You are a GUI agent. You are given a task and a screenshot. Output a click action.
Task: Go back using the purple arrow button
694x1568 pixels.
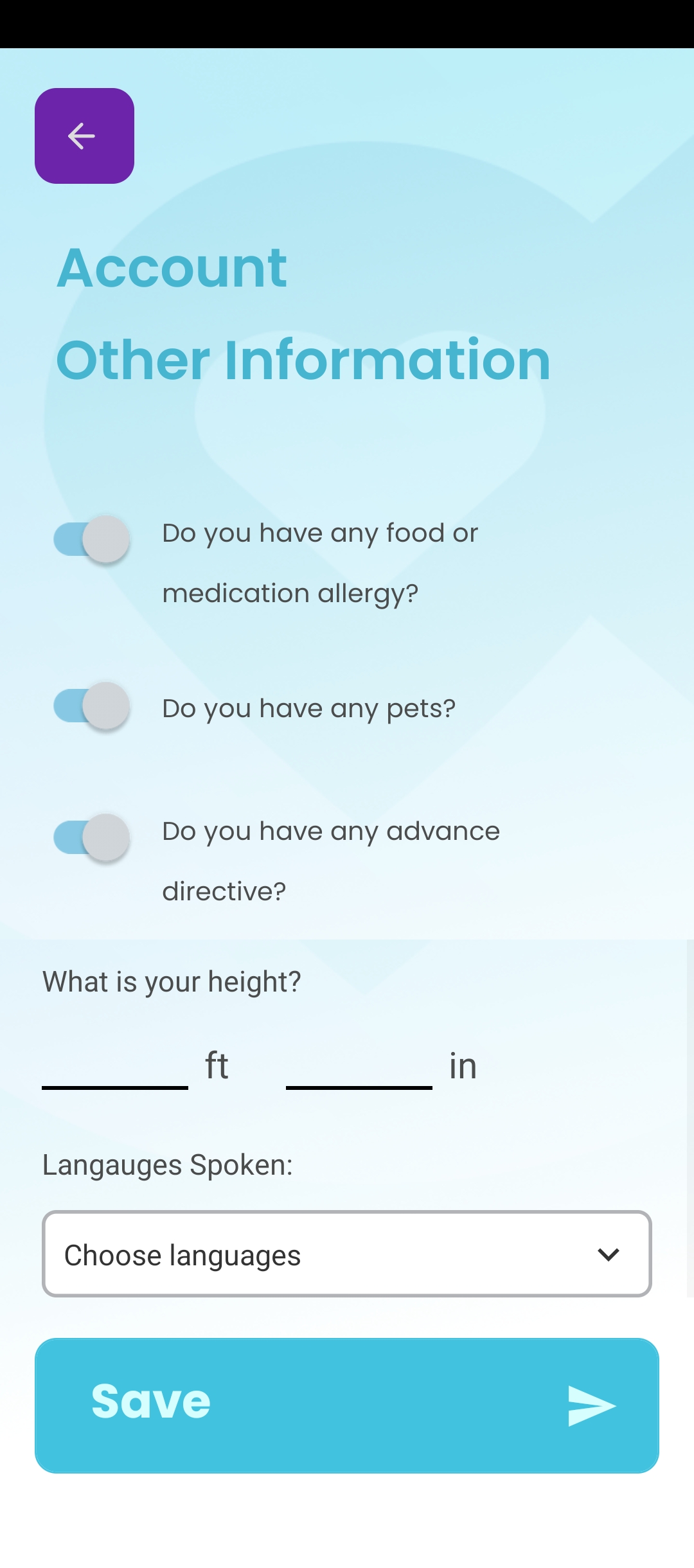[84, 136]
